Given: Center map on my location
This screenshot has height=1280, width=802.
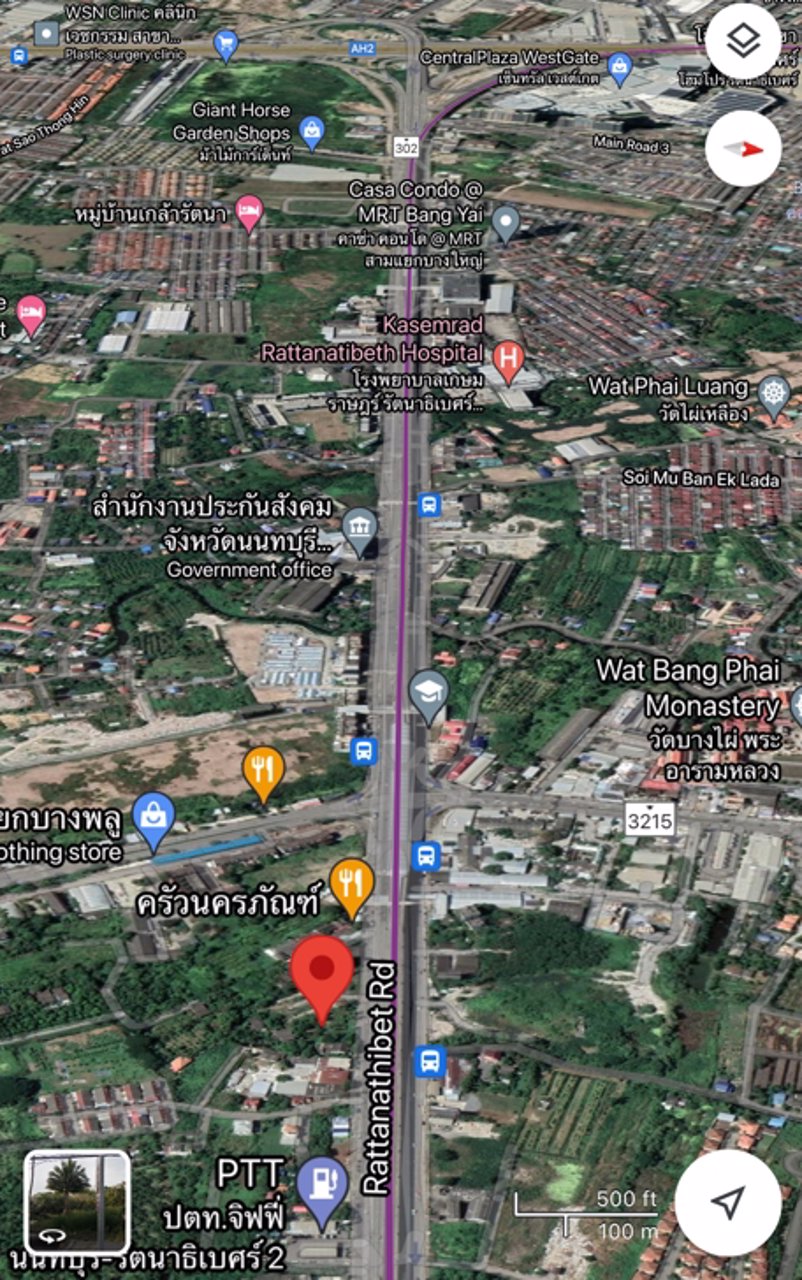Looking at the screenshot, I should (728, 1201).
